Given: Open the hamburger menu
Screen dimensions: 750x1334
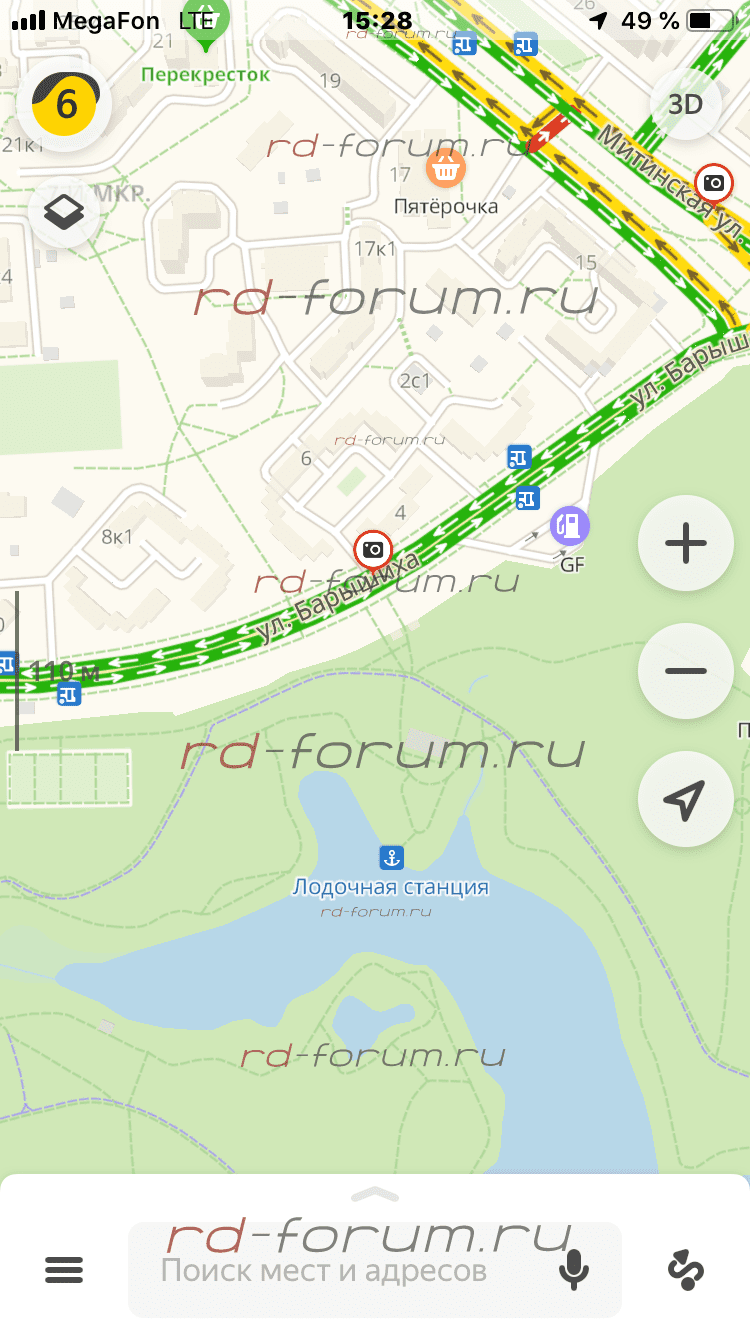Looking at the screenshot, I should click(64, 1271).
